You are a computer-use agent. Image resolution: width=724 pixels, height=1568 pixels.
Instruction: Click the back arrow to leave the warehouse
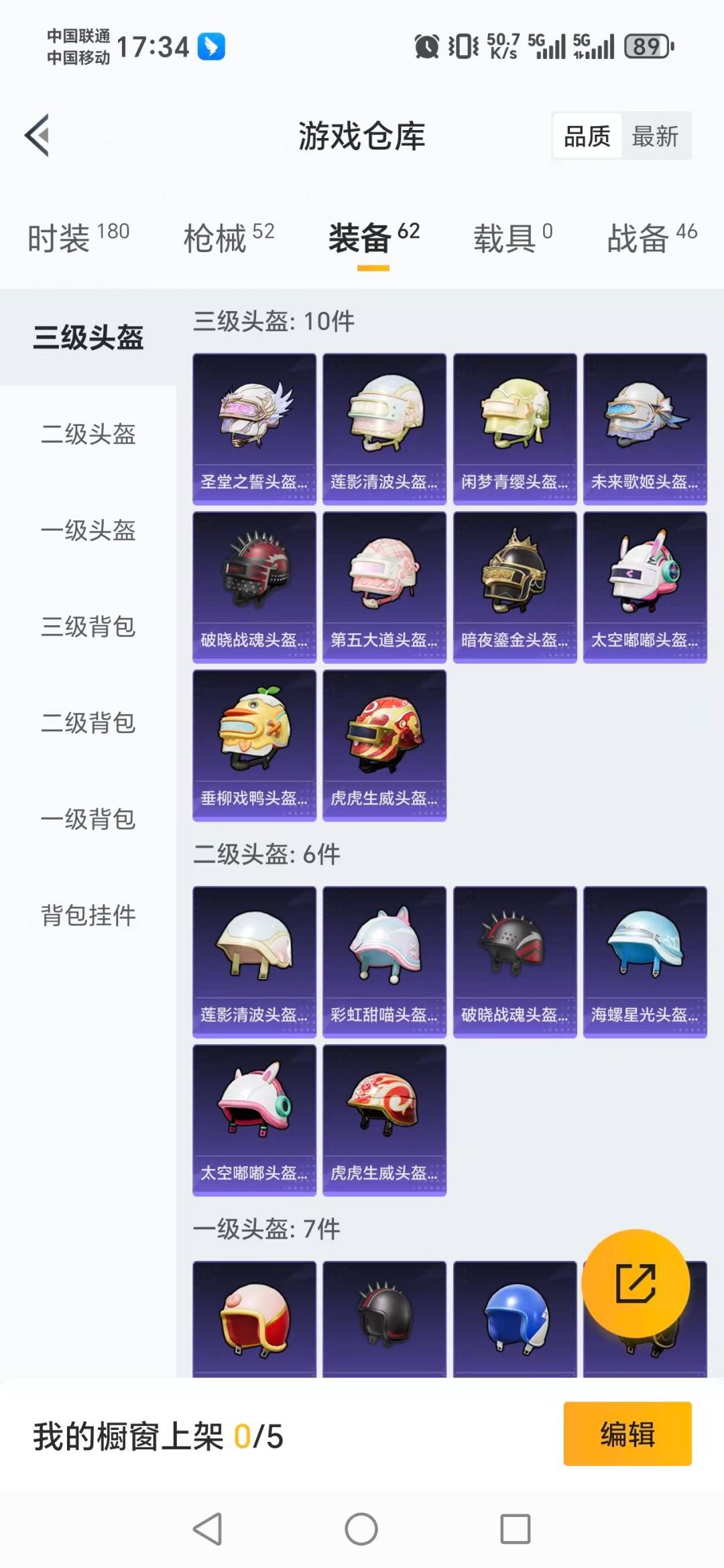(x=37, y=134)
